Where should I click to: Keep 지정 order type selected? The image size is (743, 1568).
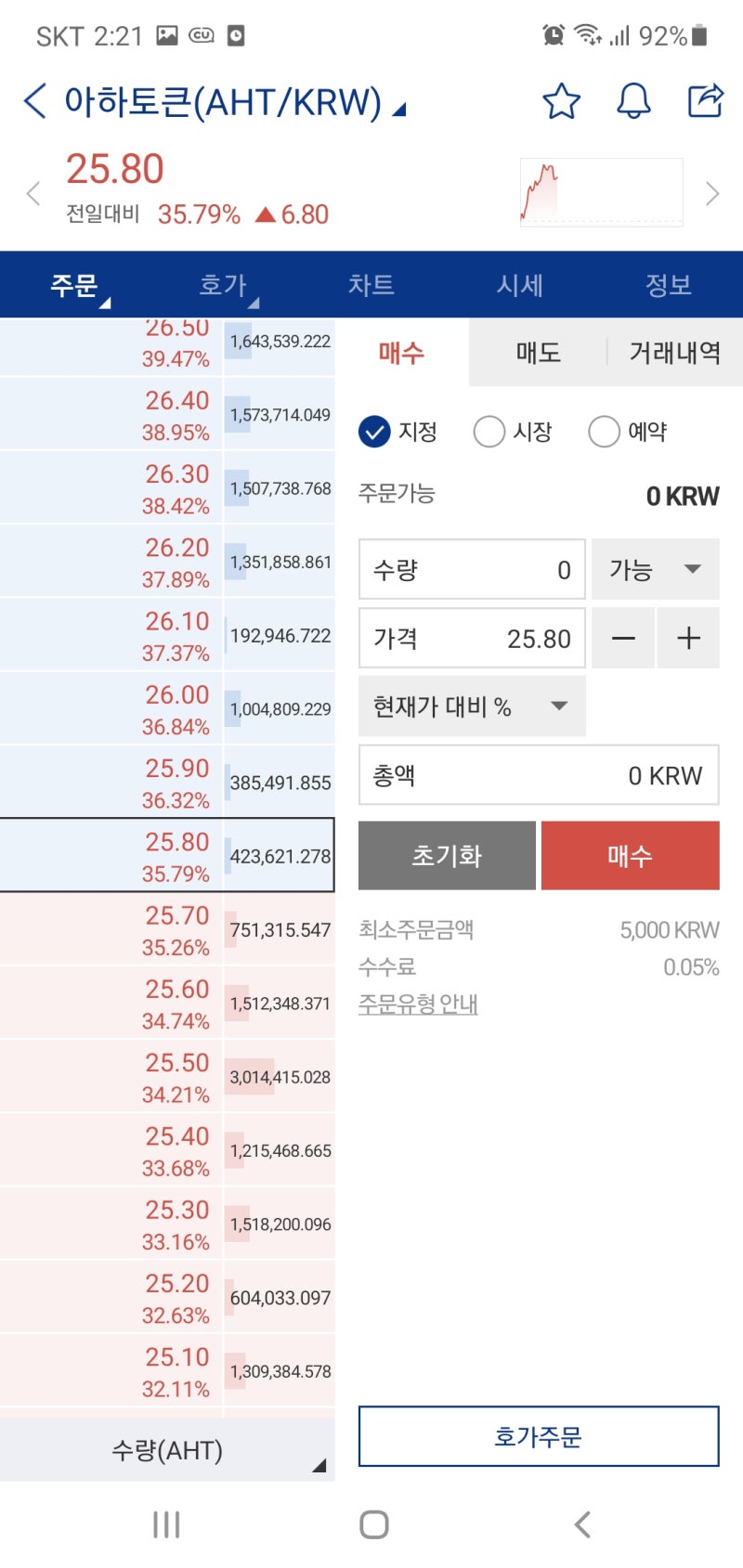tap(374, 431)
